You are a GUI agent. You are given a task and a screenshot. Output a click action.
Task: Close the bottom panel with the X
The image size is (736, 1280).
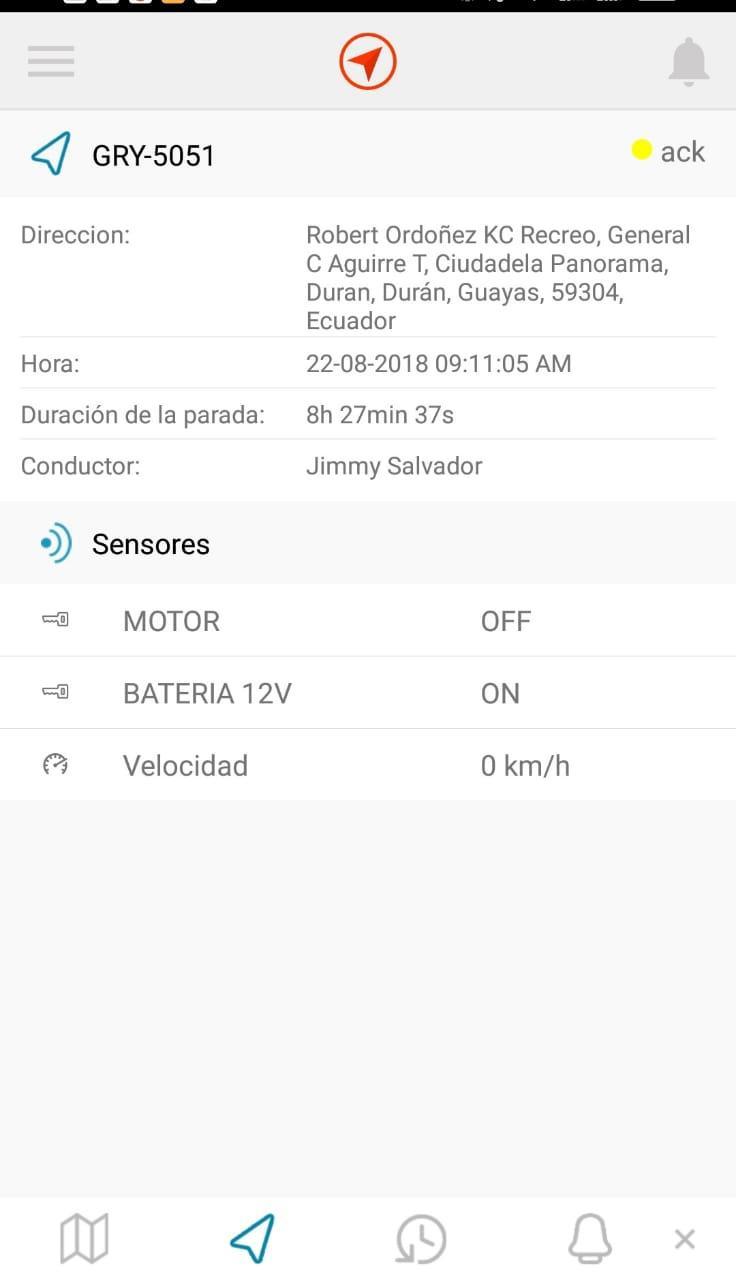[685, 1240]
